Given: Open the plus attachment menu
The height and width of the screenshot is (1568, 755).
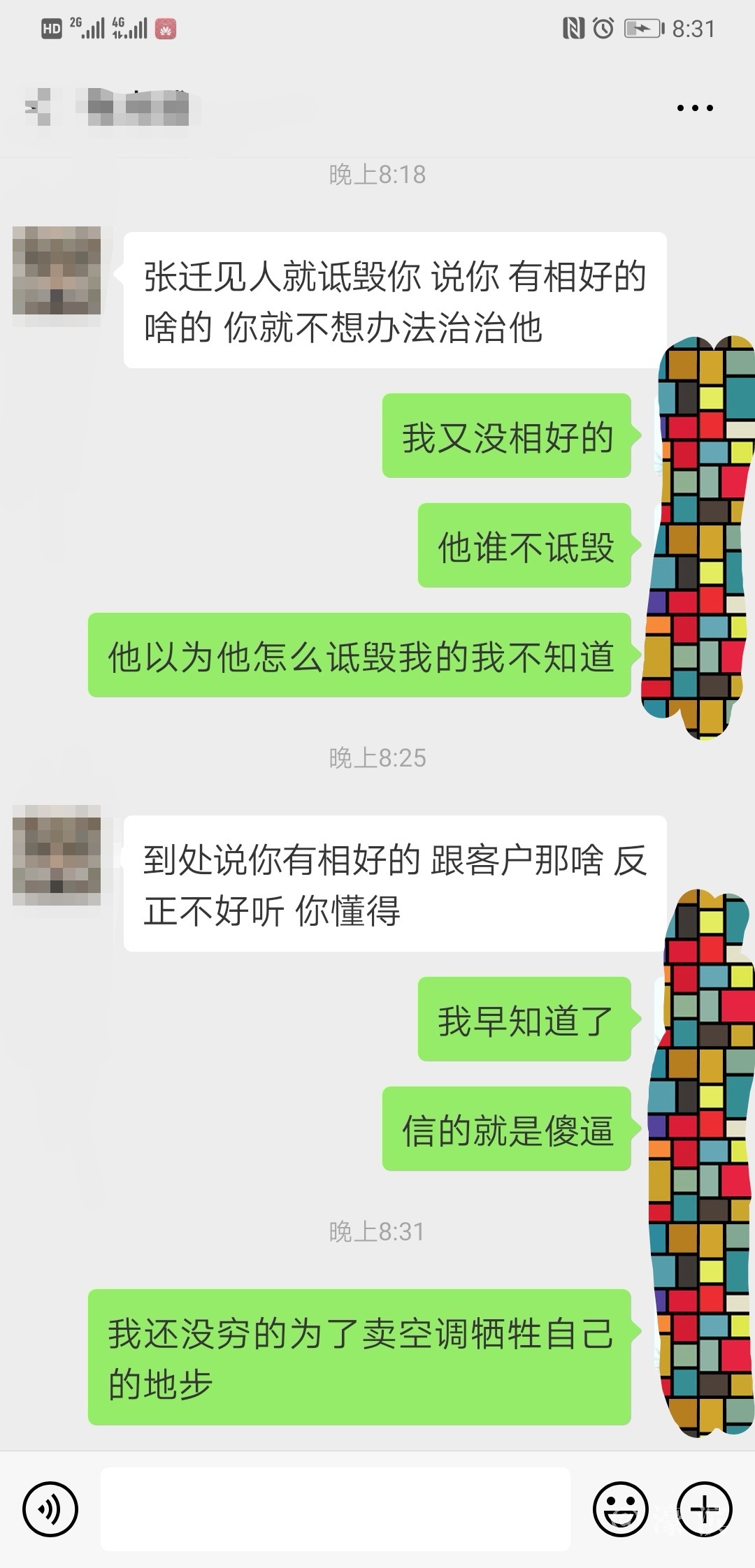Looking at the screenshot, I should coord(704,1509).
